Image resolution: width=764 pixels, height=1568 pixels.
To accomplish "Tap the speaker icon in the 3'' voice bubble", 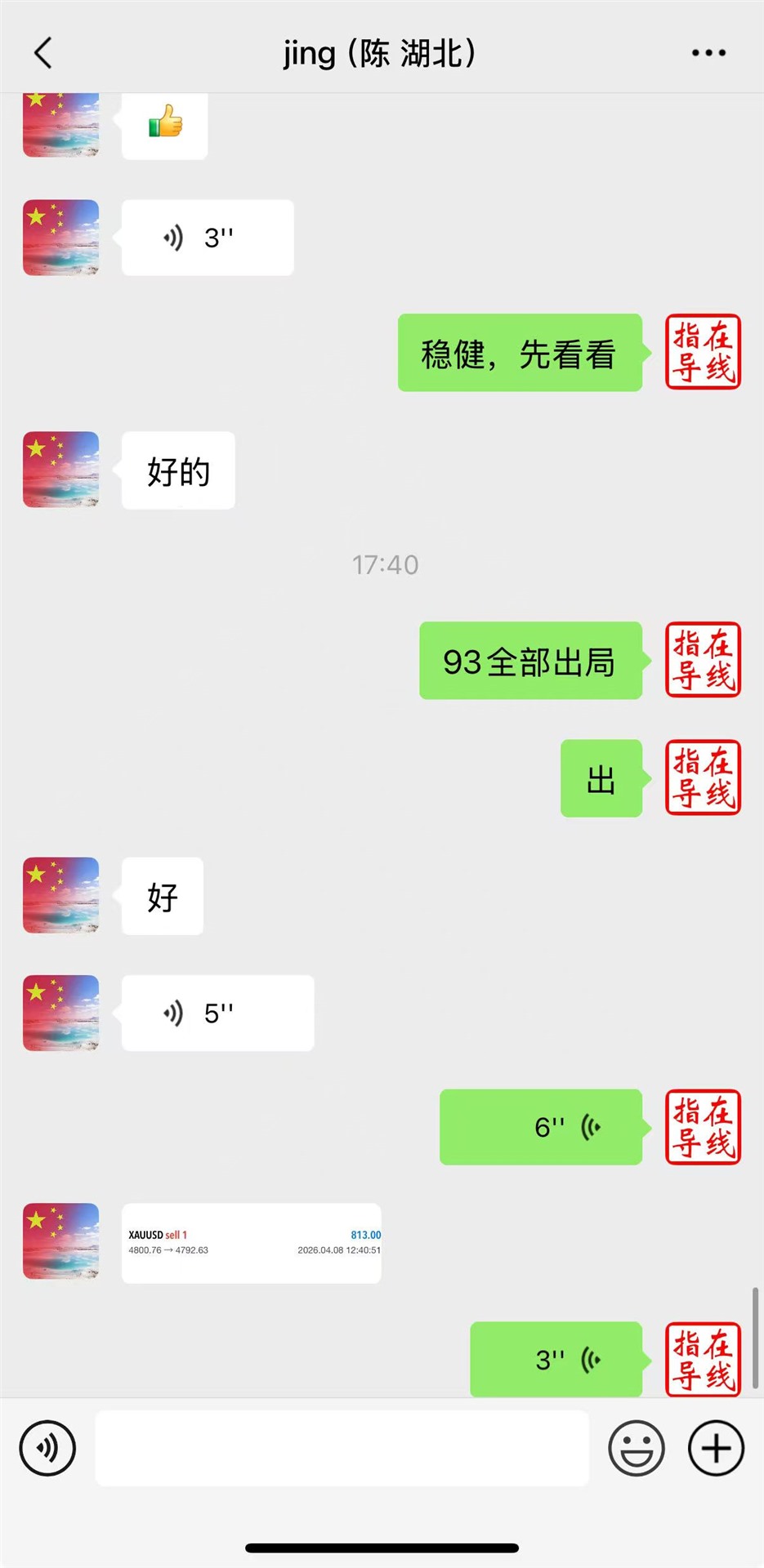I will 172,238.
